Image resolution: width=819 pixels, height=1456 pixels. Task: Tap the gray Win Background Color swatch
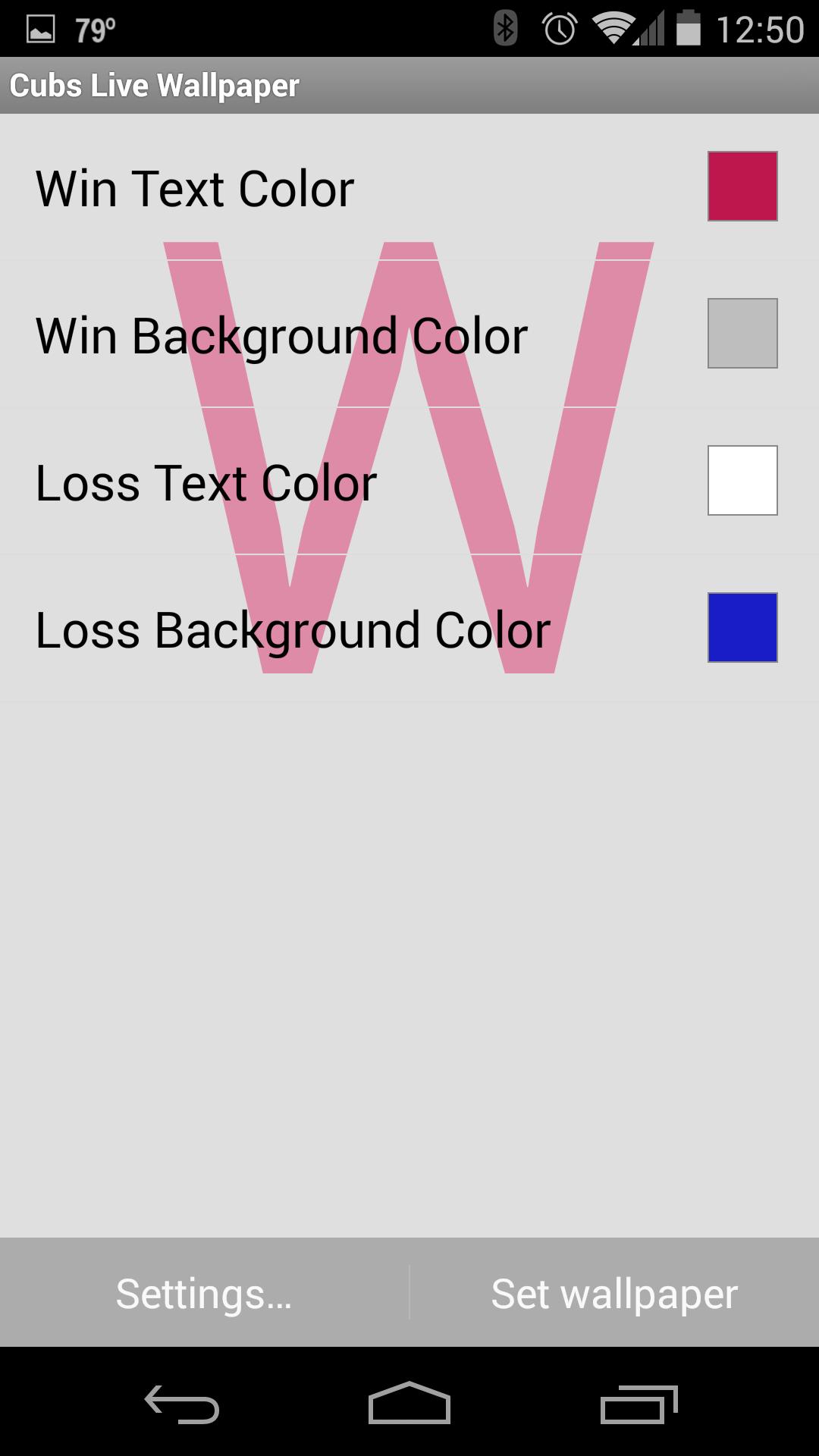click(742, 334)
